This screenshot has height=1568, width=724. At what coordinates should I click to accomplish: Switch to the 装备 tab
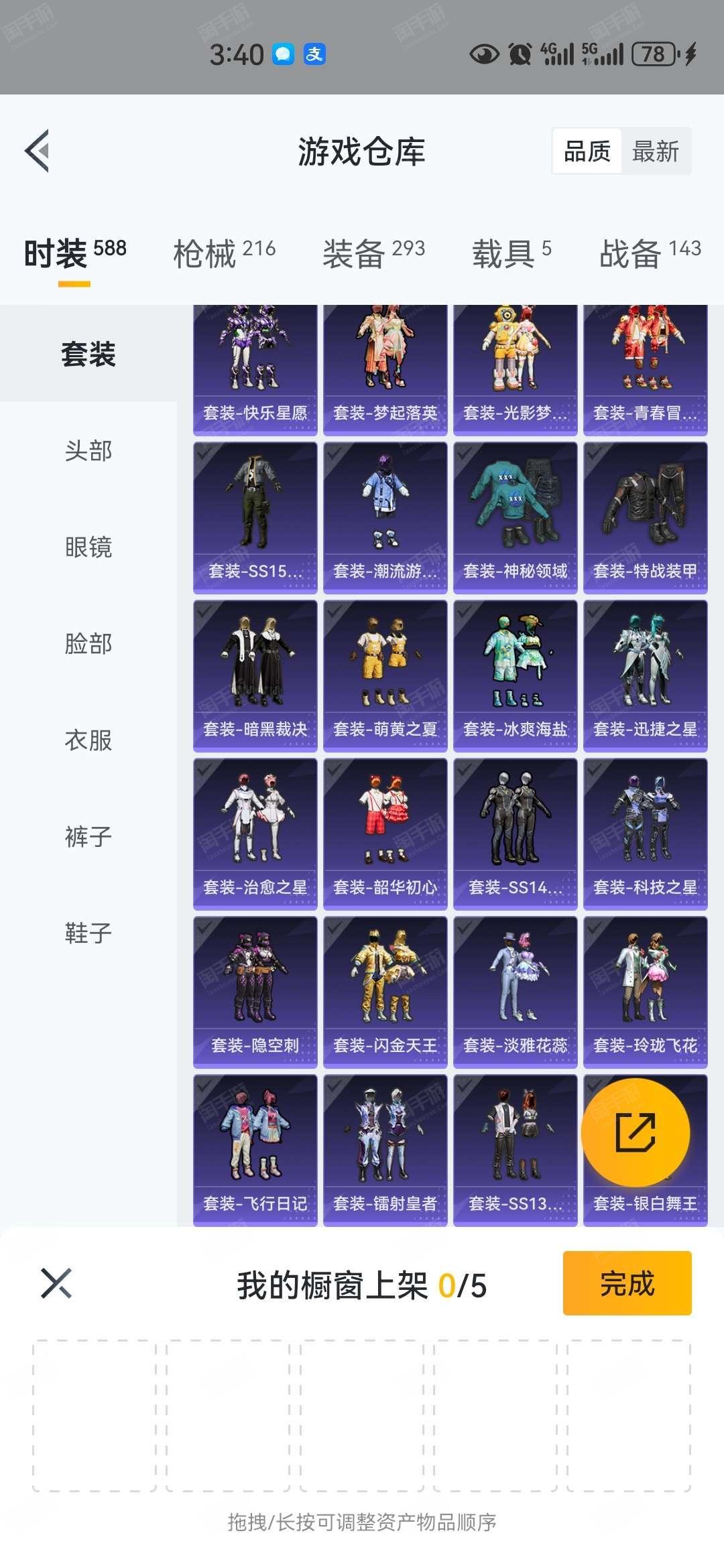tap(374, 254)
